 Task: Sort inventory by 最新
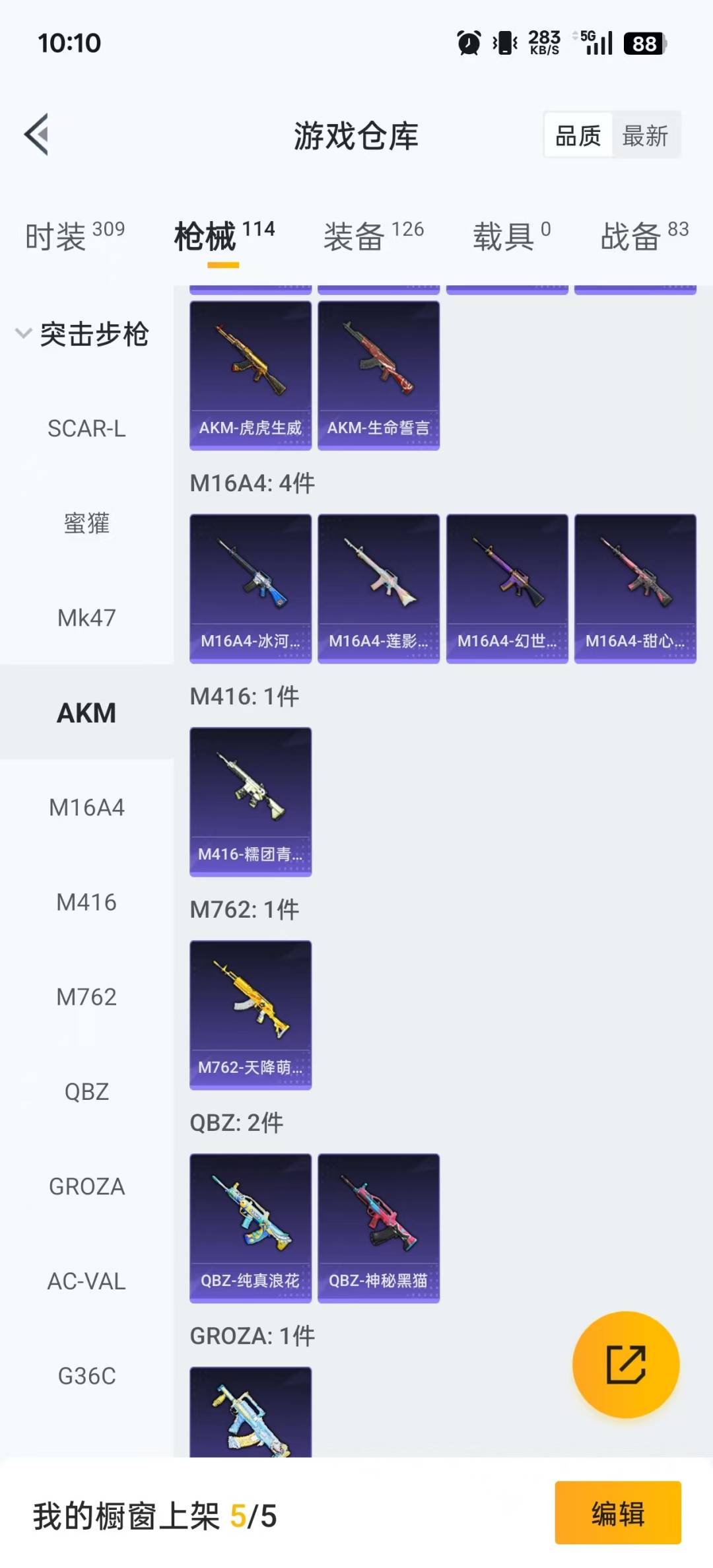645,136
